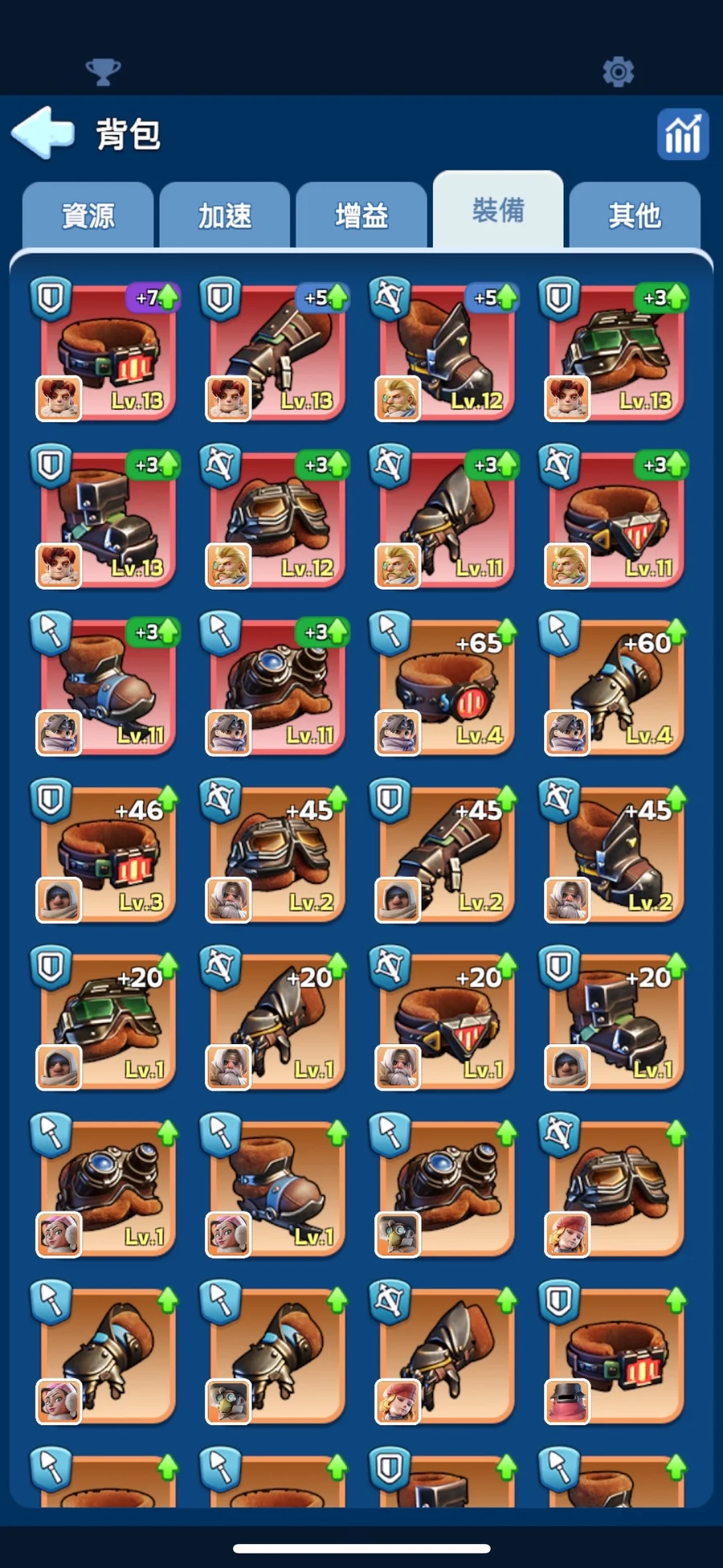
Task: Switch to the 其他 tab
Action: [x=635, y=215]
